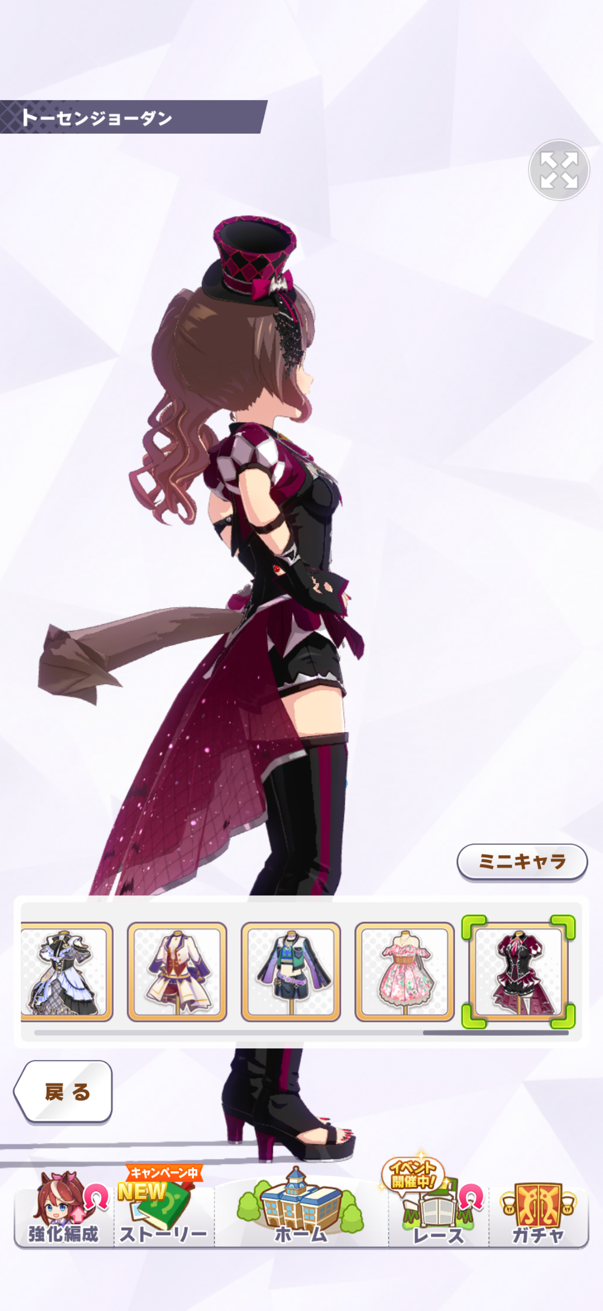The height and width of the screenshot is (1311, 603).
Task: Select the blue crop top outfit
Action: (291, 971)
